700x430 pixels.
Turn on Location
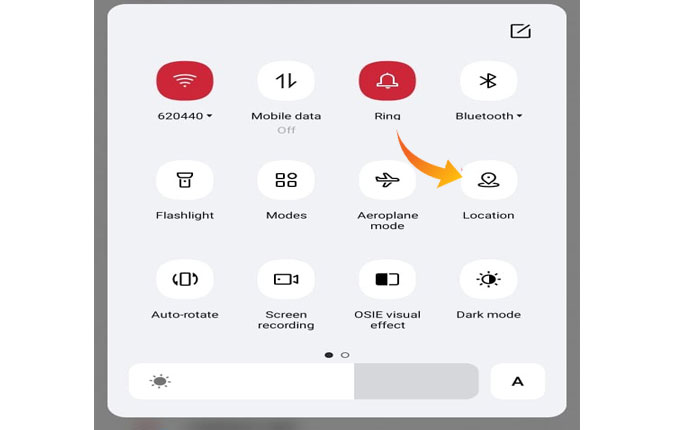click(488, 180)
